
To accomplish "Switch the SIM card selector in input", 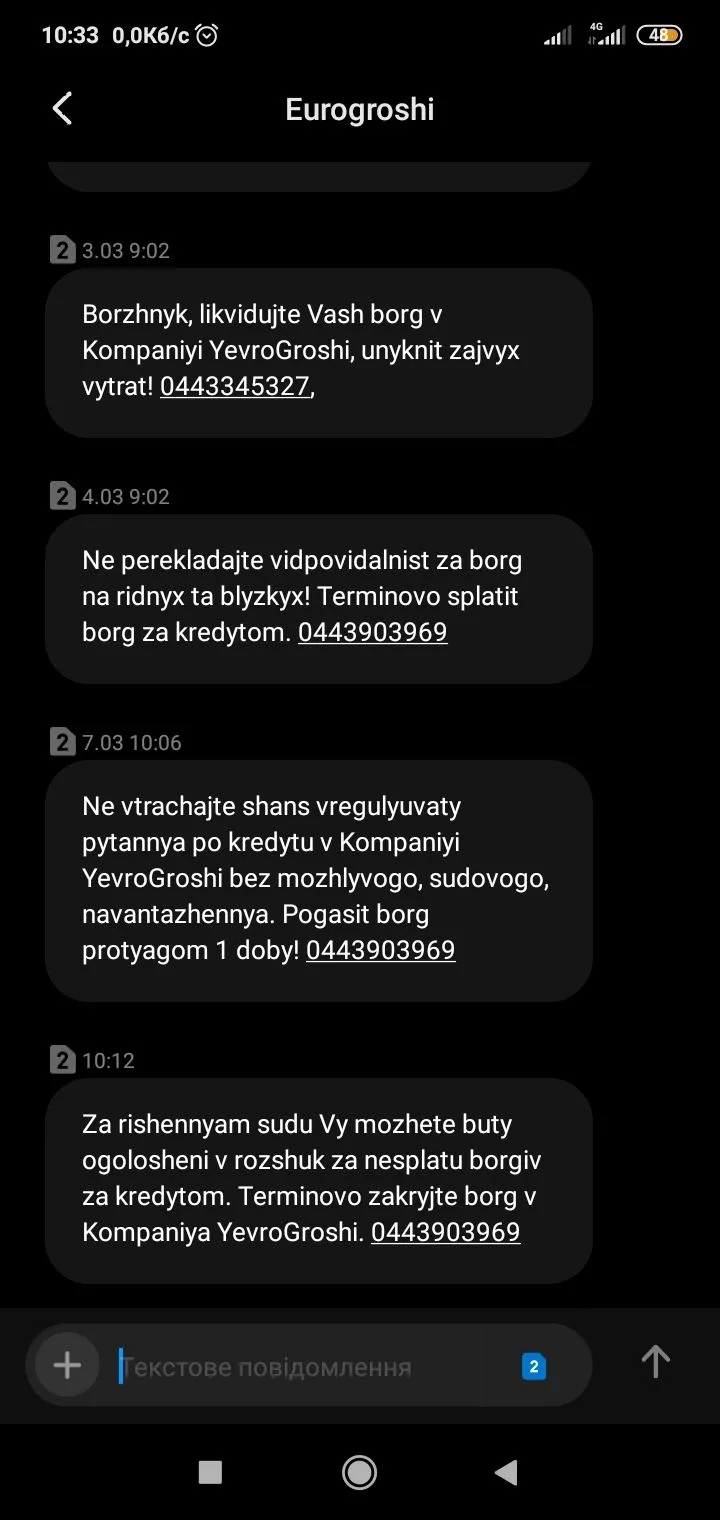I will point(534,1367).
